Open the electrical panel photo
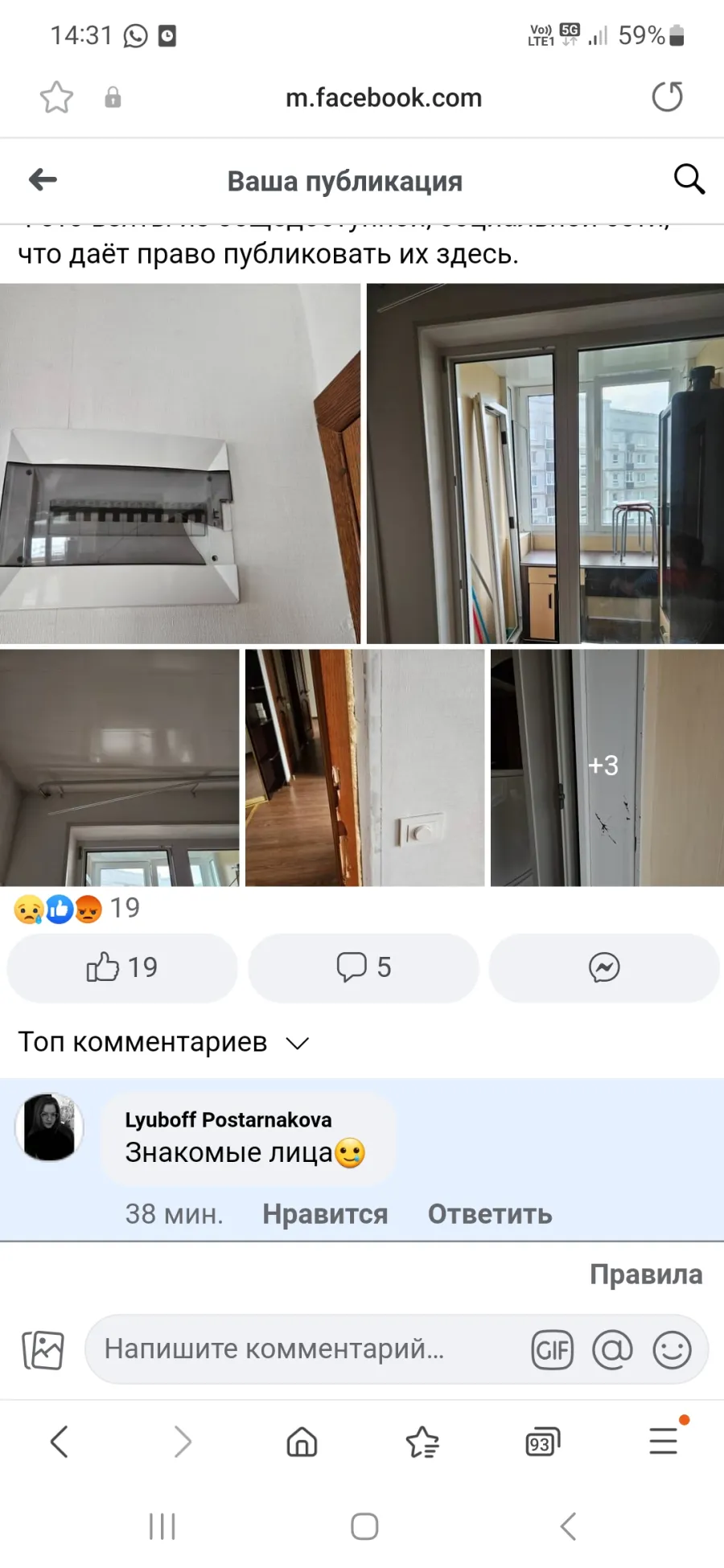The width and height of the screenshot is (724, 1568). [180, 463]
